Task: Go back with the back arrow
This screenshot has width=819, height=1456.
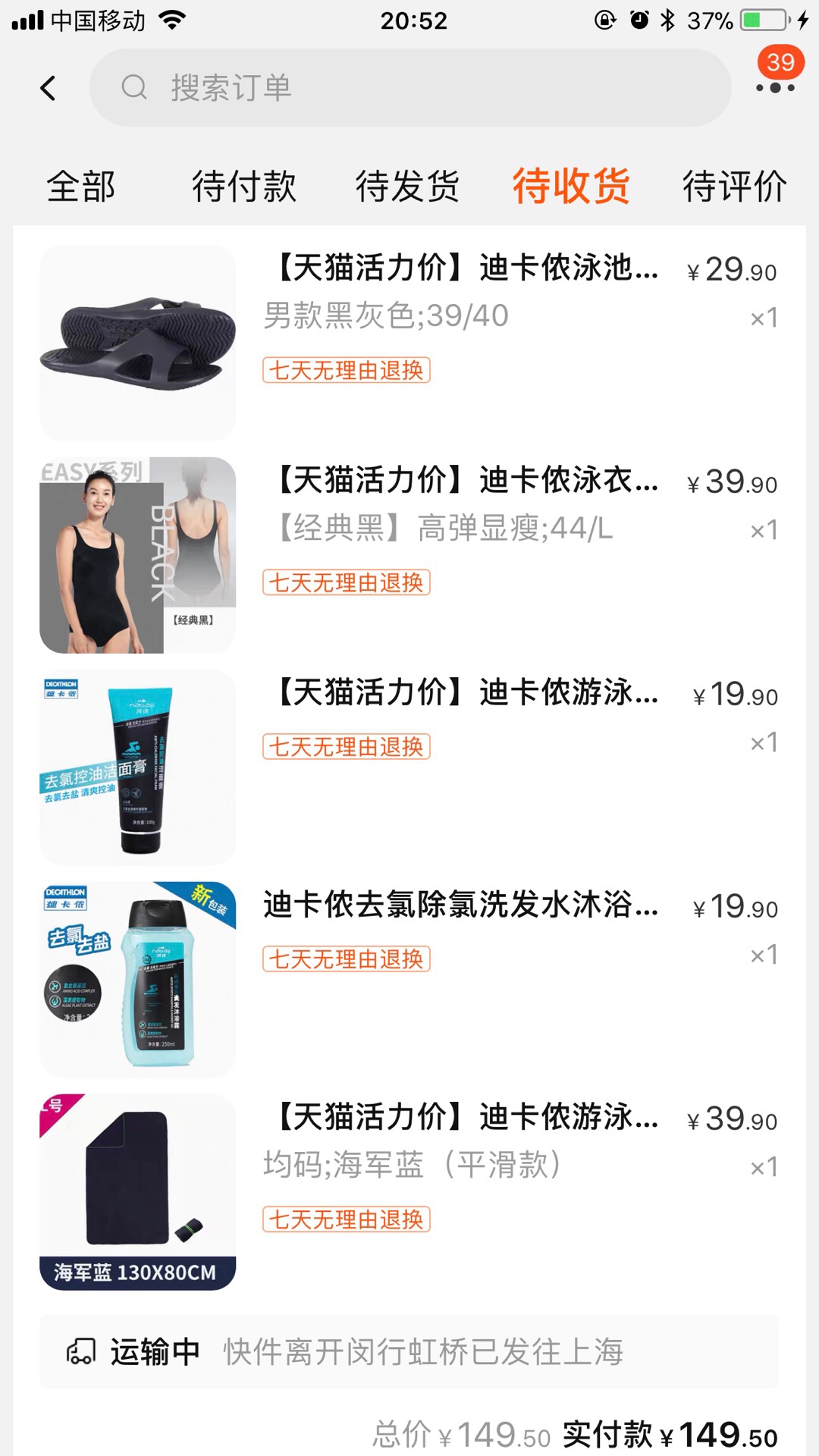Action: pos(48,88)
